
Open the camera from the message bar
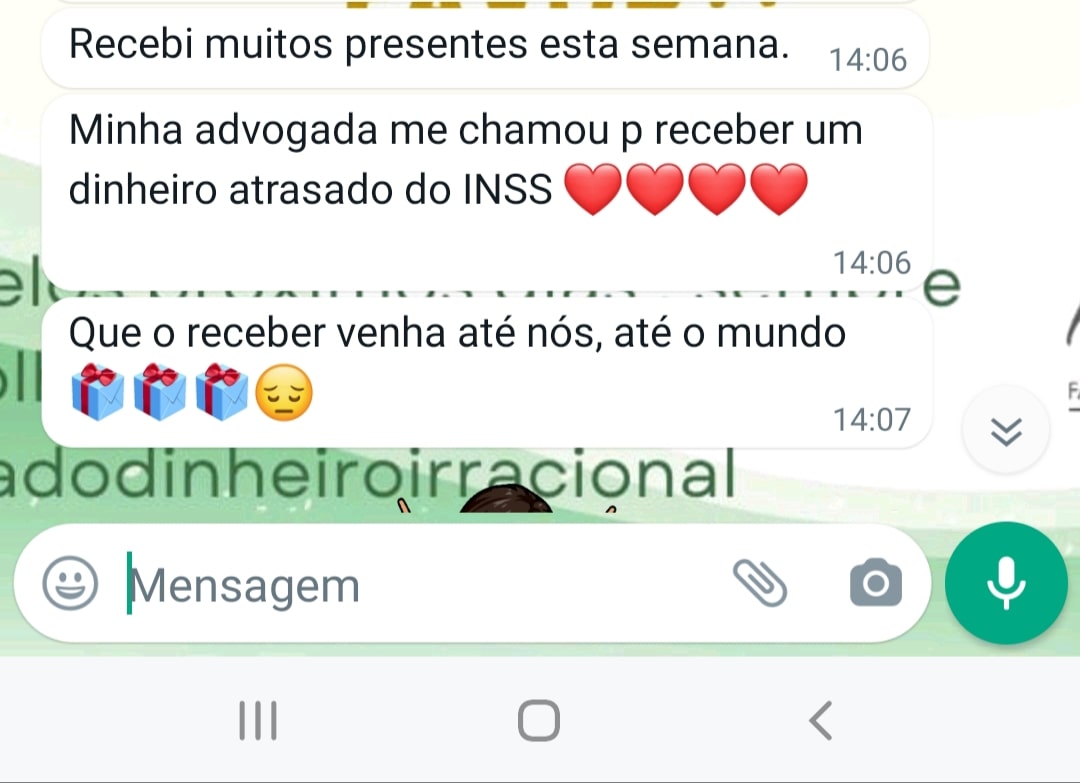click(x=875, y=584)
